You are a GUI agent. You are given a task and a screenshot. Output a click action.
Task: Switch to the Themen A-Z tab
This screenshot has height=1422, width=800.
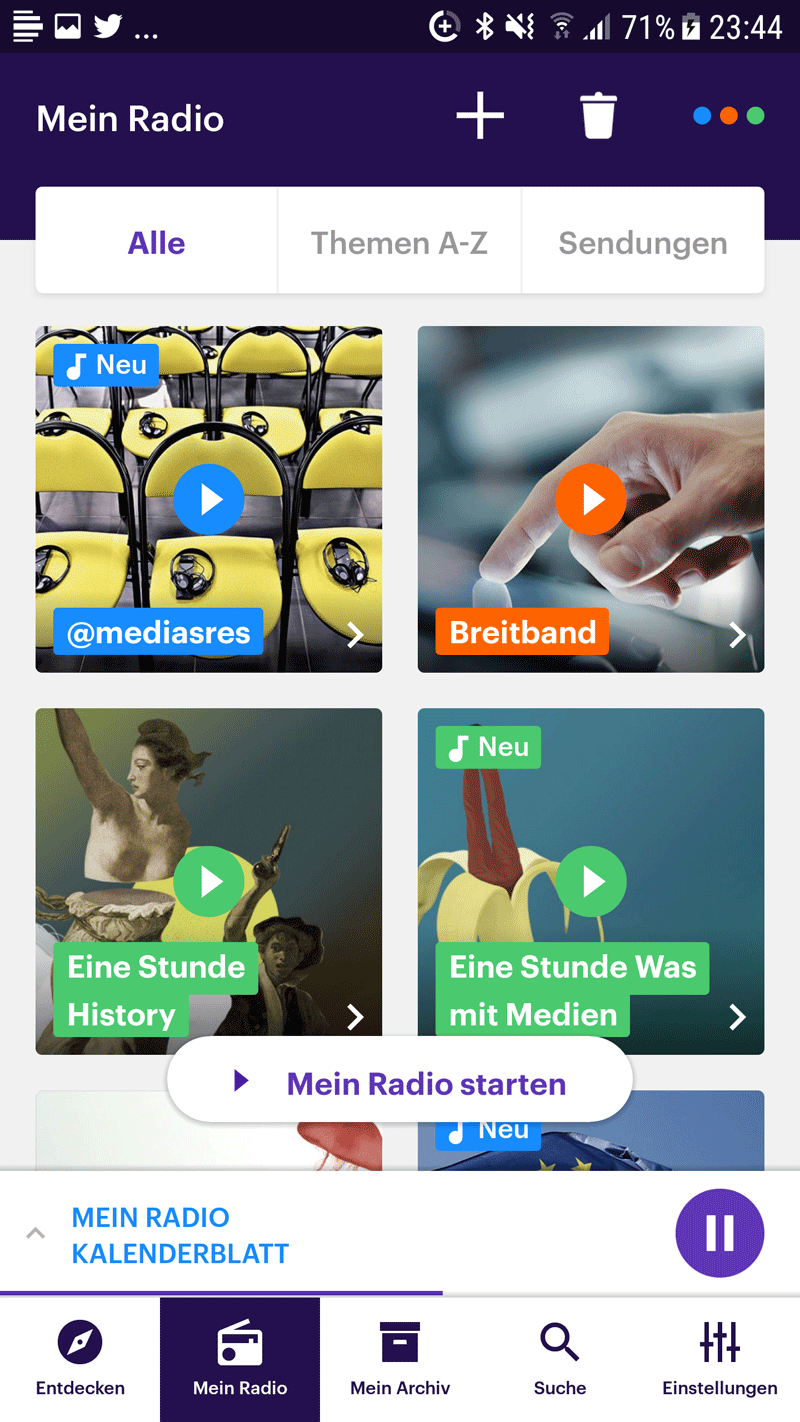(400, 242)
